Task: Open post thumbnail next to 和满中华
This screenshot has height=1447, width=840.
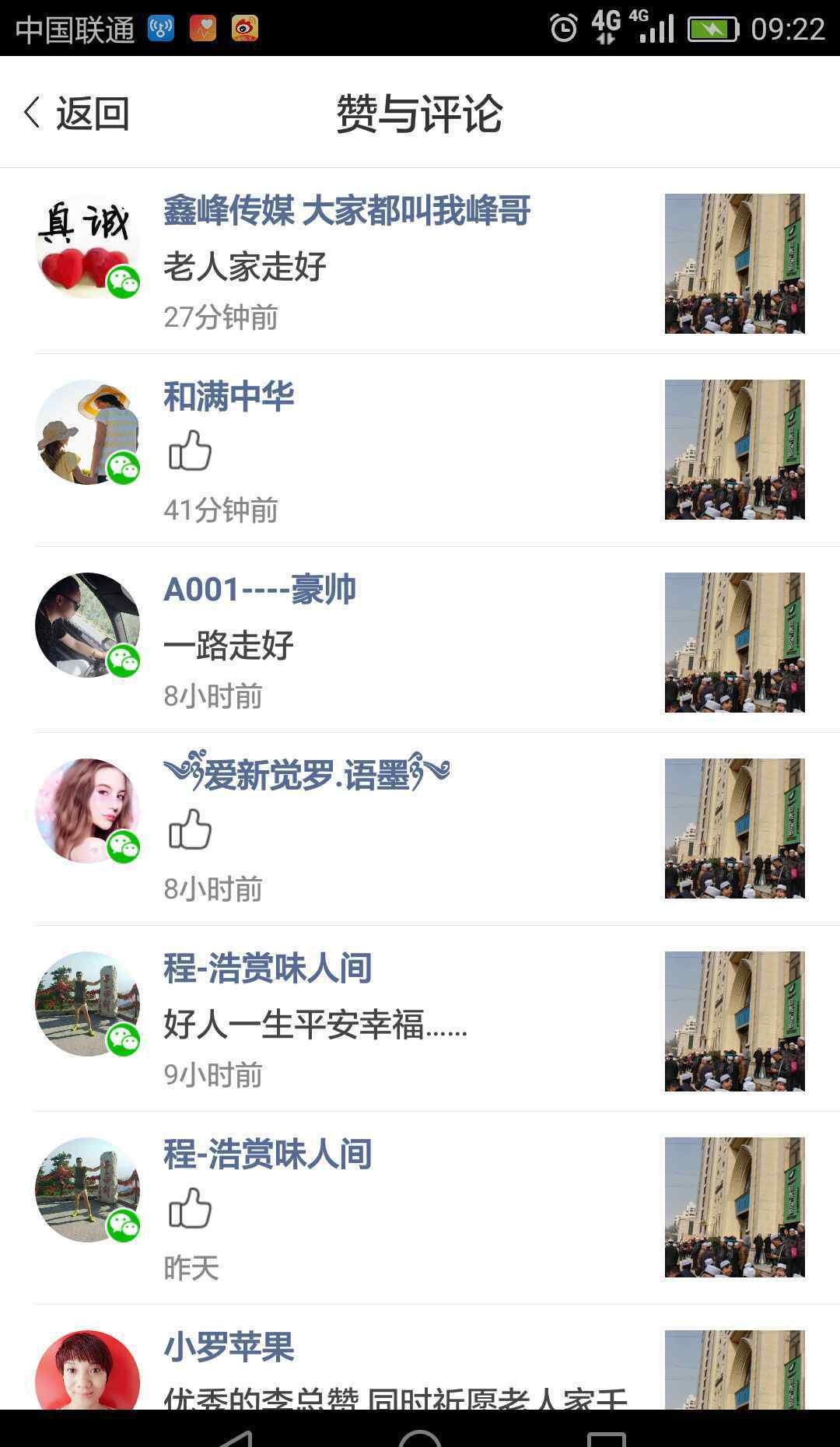Action: (734, 450)
